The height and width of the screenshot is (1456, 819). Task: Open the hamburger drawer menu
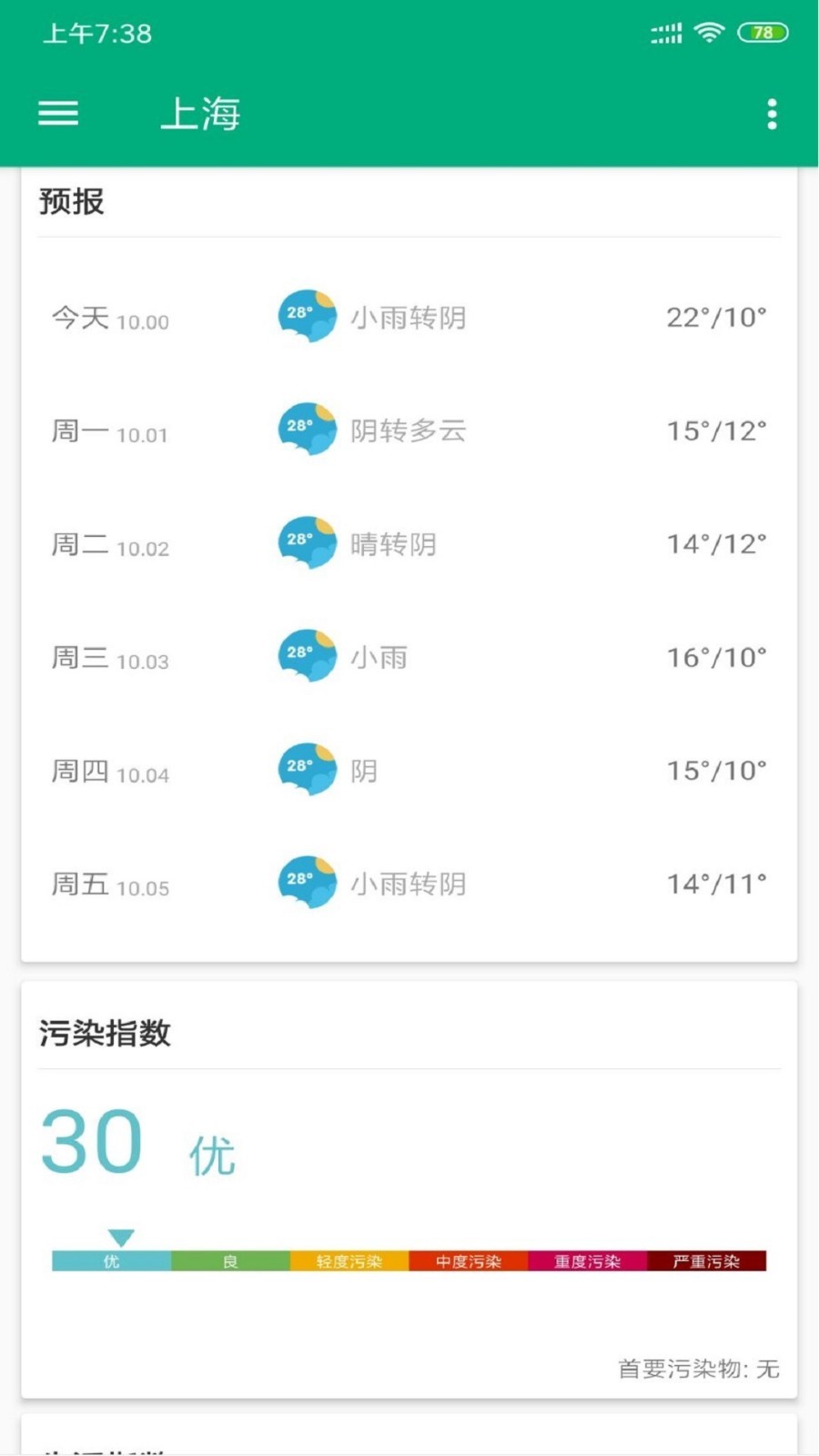58,114
